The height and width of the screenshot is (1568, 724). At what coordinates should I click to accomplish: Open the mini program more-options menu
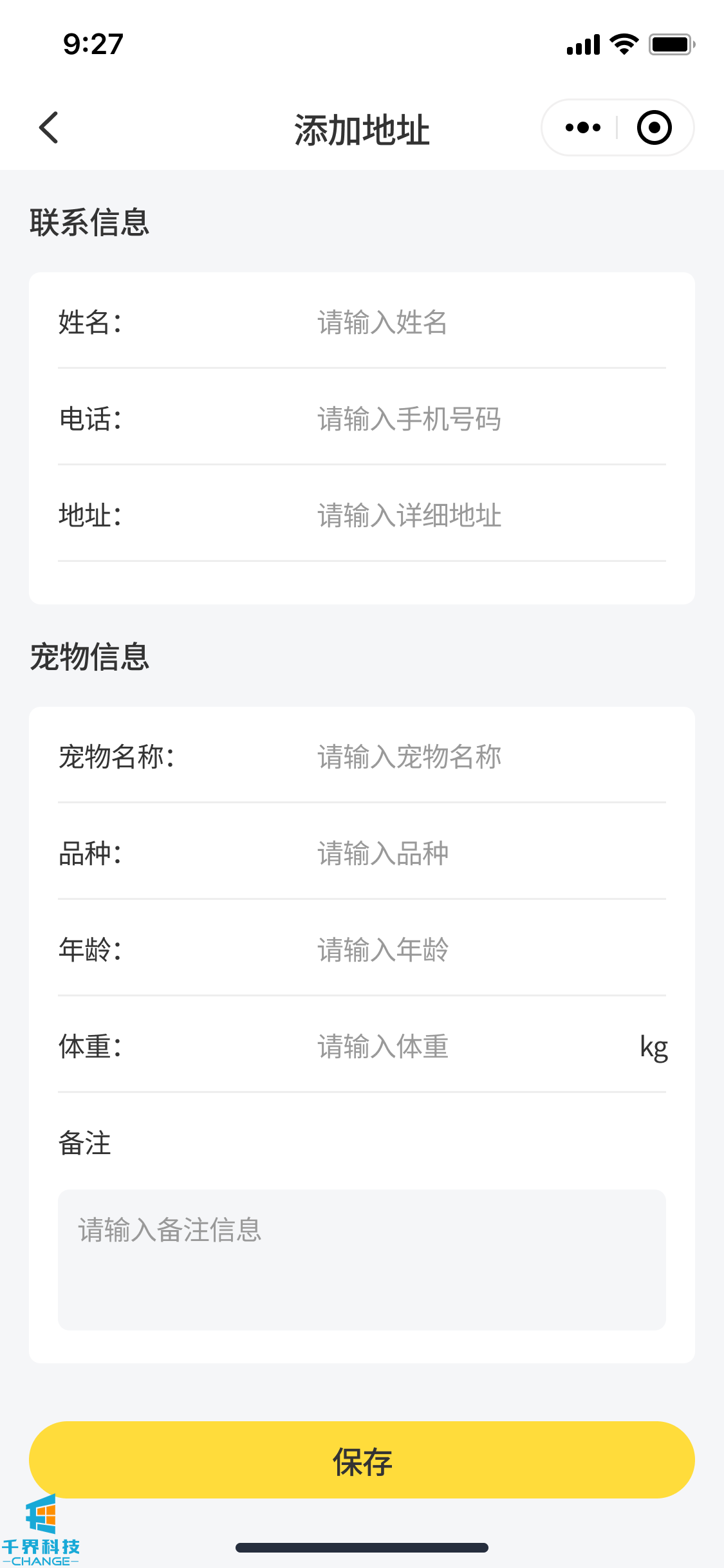click(x=582, y=127)
